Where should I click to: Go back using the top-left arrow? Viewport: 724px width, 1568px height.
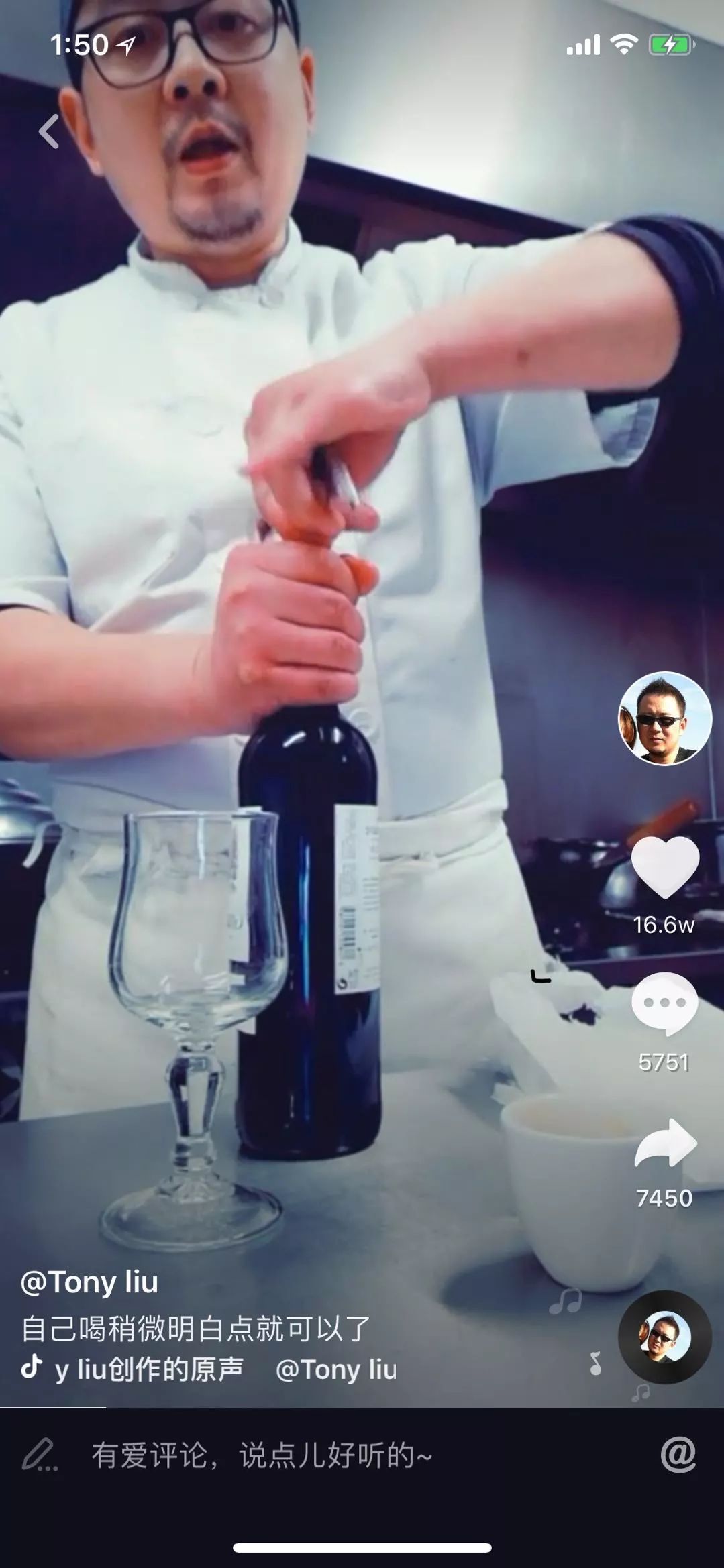point(49,131)
